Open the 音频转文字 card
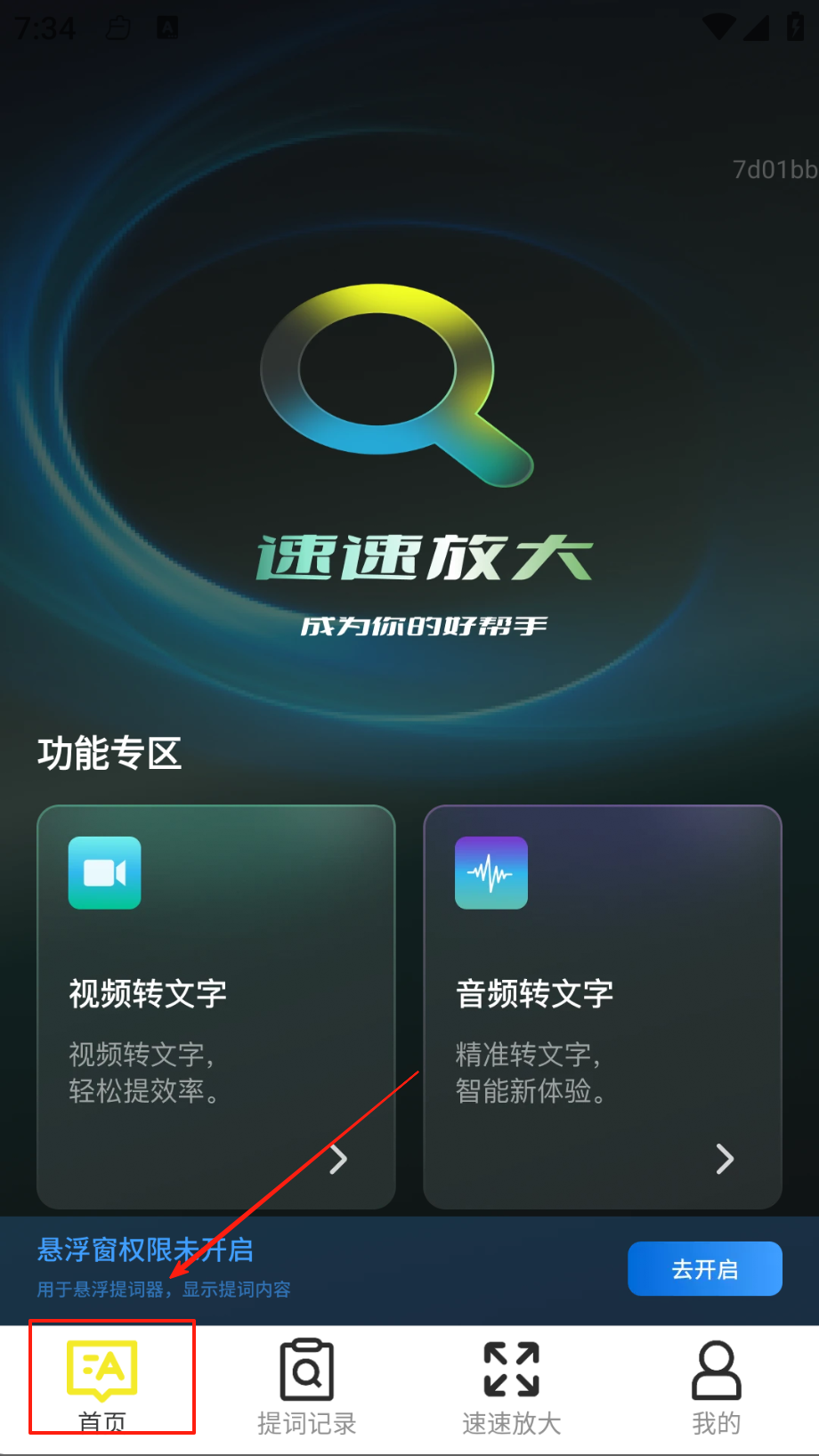The height and width of the screenshot is (1456, 819). click(x=603, y=1006)
